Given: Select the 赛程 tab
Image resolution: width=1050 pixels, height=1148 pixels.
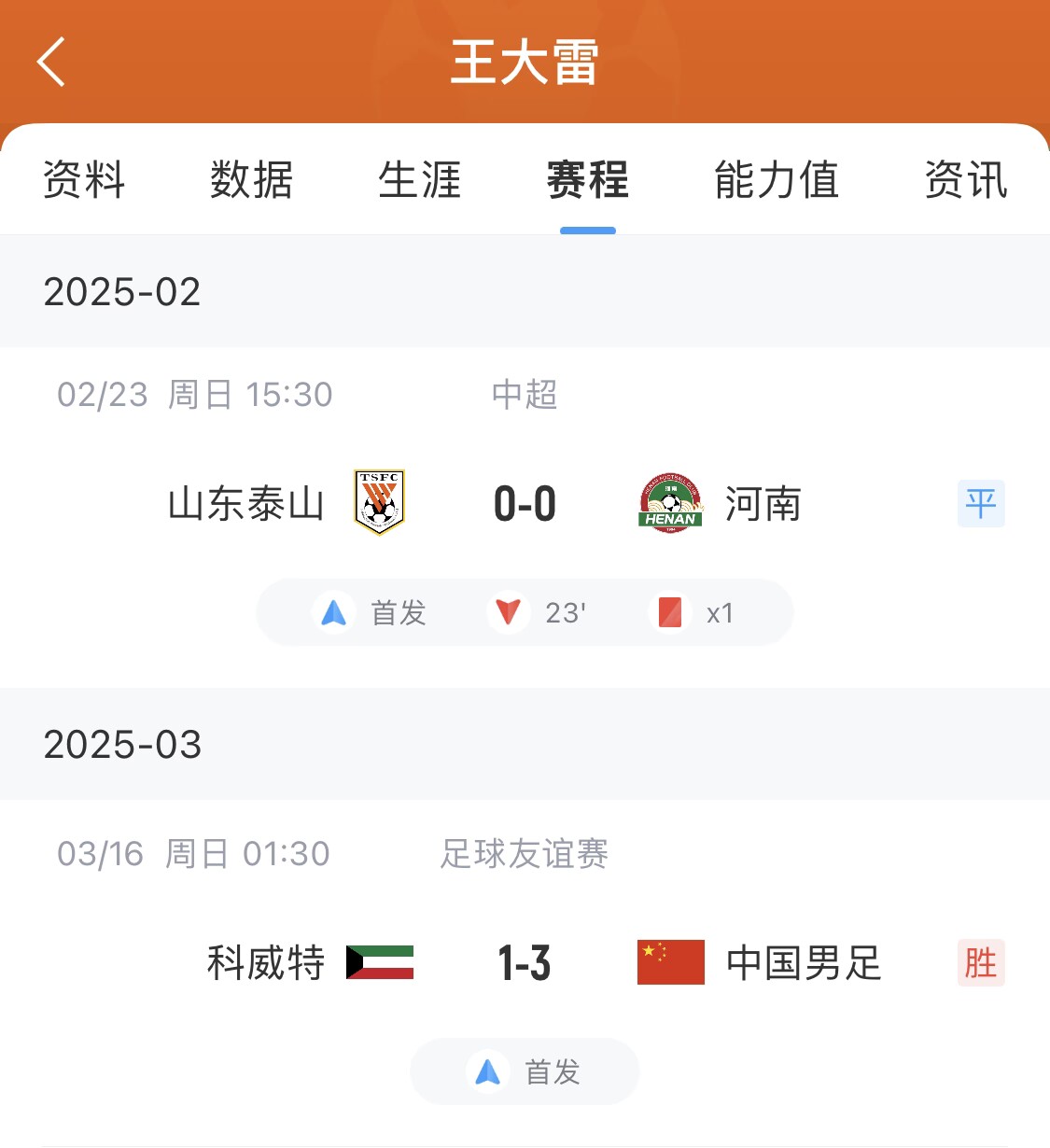Looking at the screenshot, I should click(x=588, y=180).
